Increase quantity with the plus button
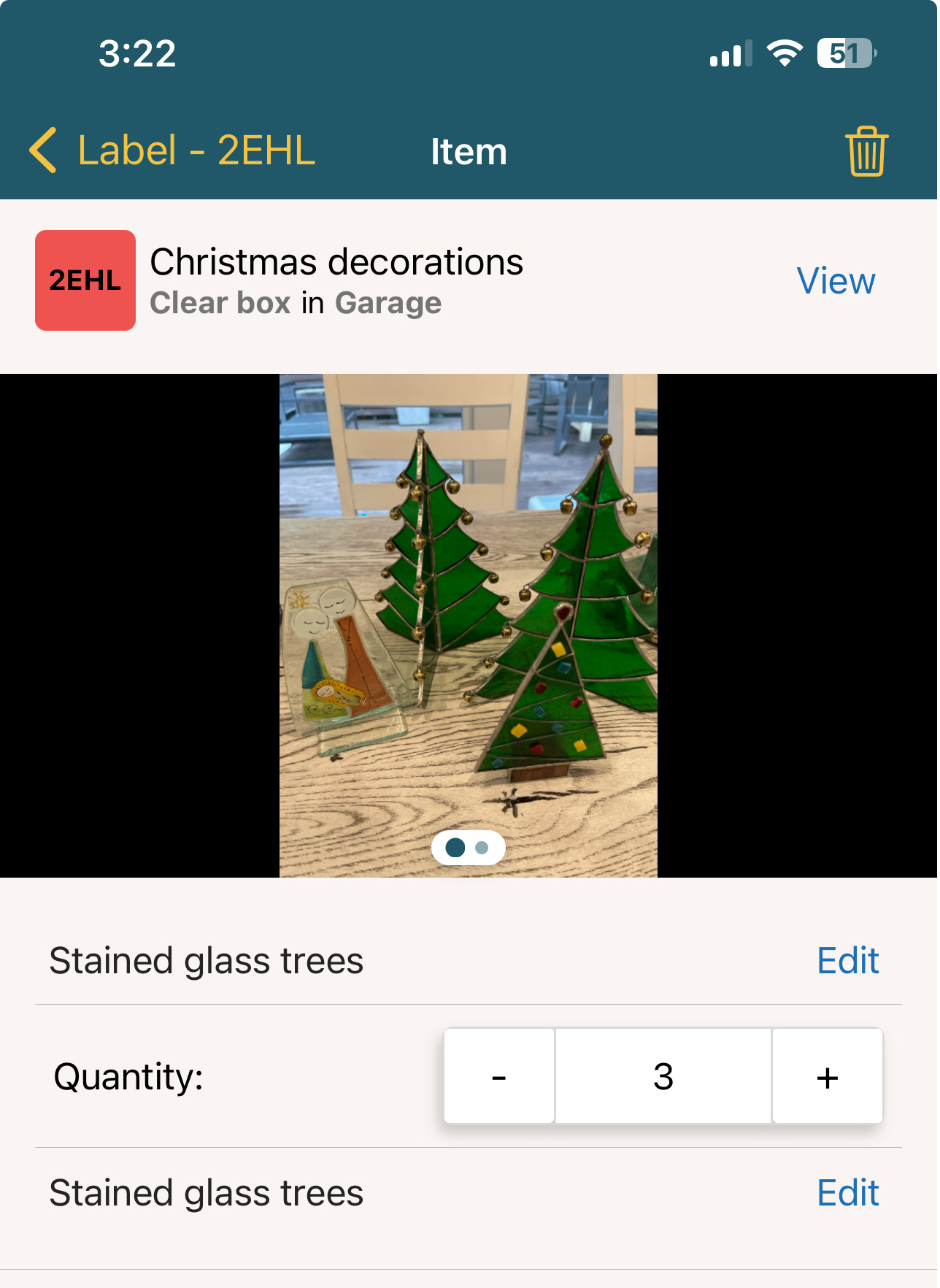Viewport: 940px width, 1288px height. [827, 1076]
